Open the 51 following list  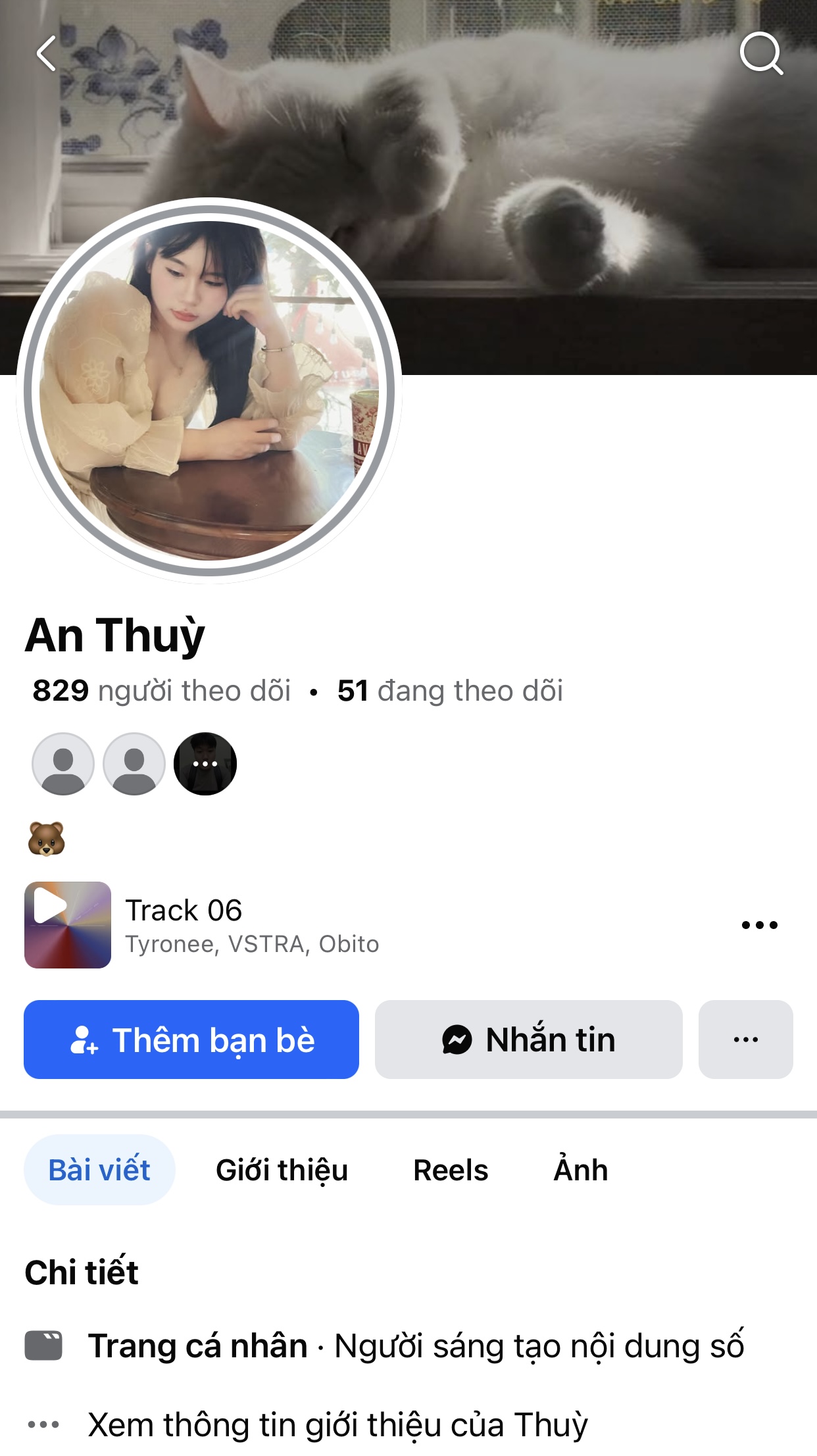tap(450, 691)
